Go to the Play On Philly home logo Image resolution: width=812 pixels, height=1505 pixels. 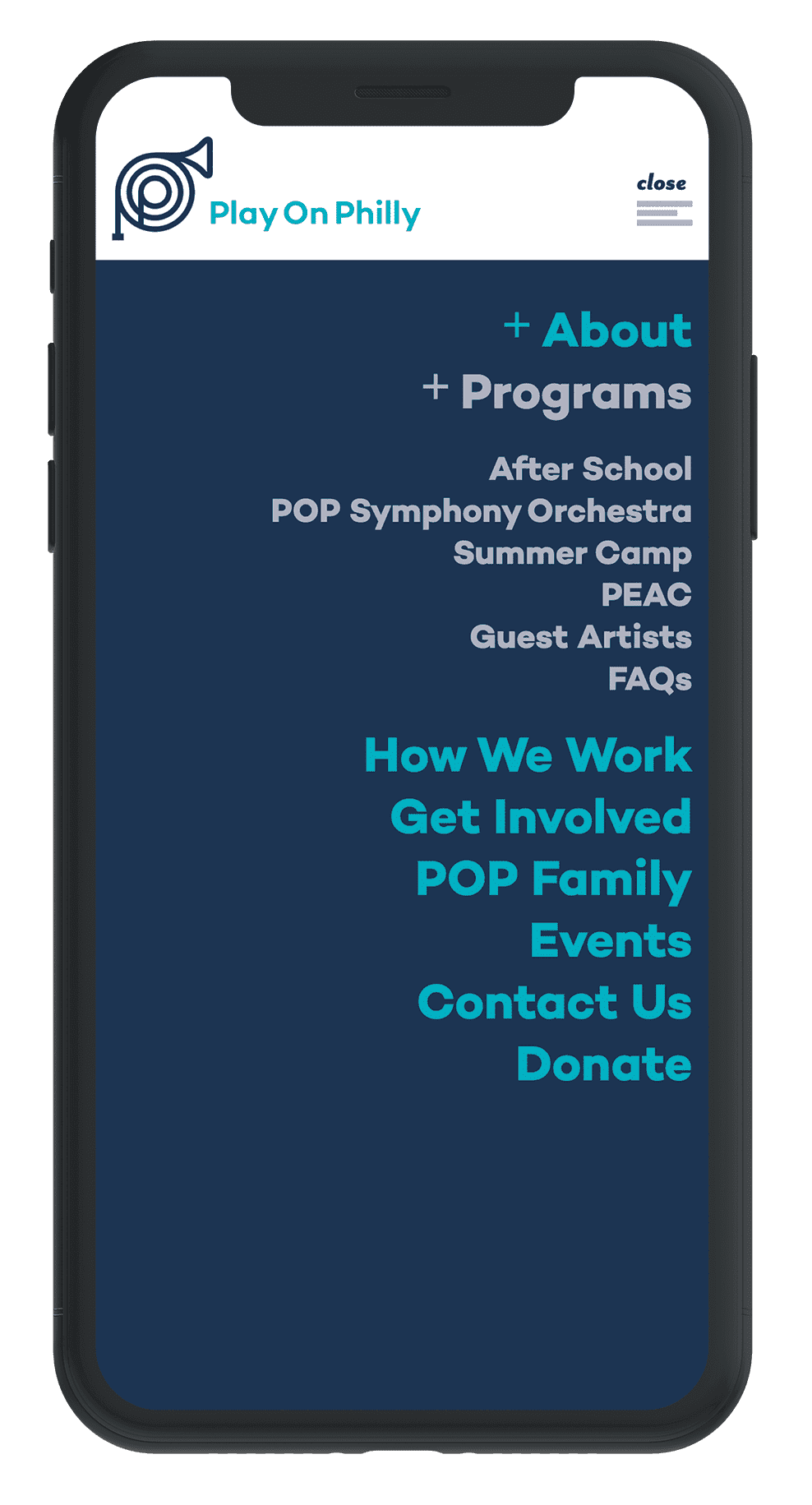pos(266,188)
